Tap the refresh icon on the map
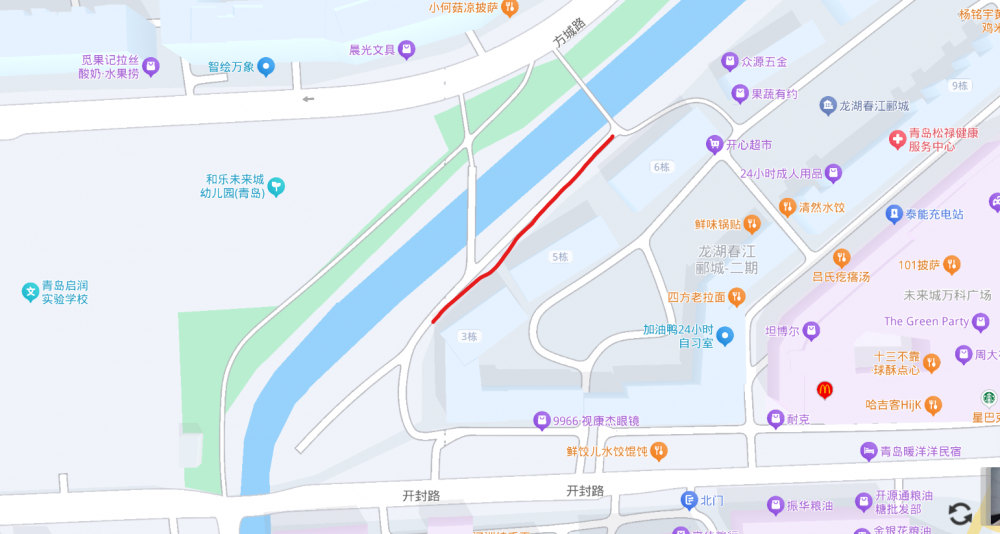Screen dimensions: 1000x534 [960, 514]
